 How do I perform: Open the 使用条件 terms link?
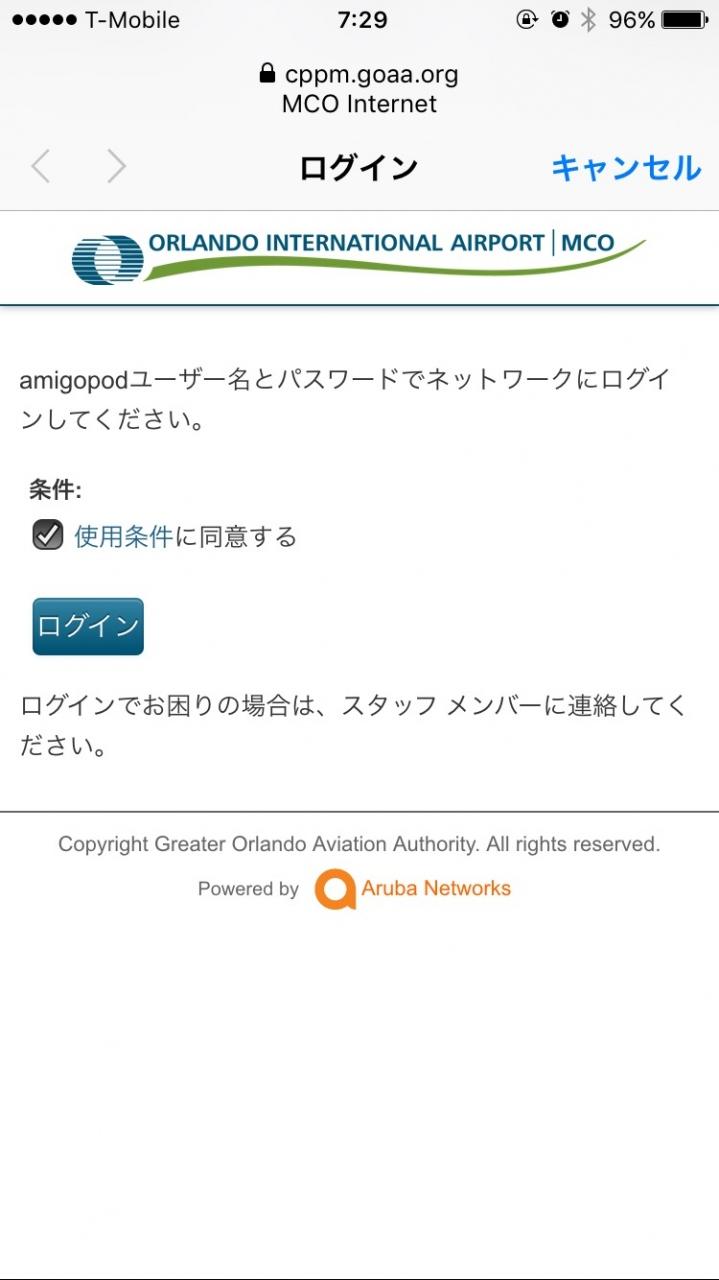(x=123, y=537)
